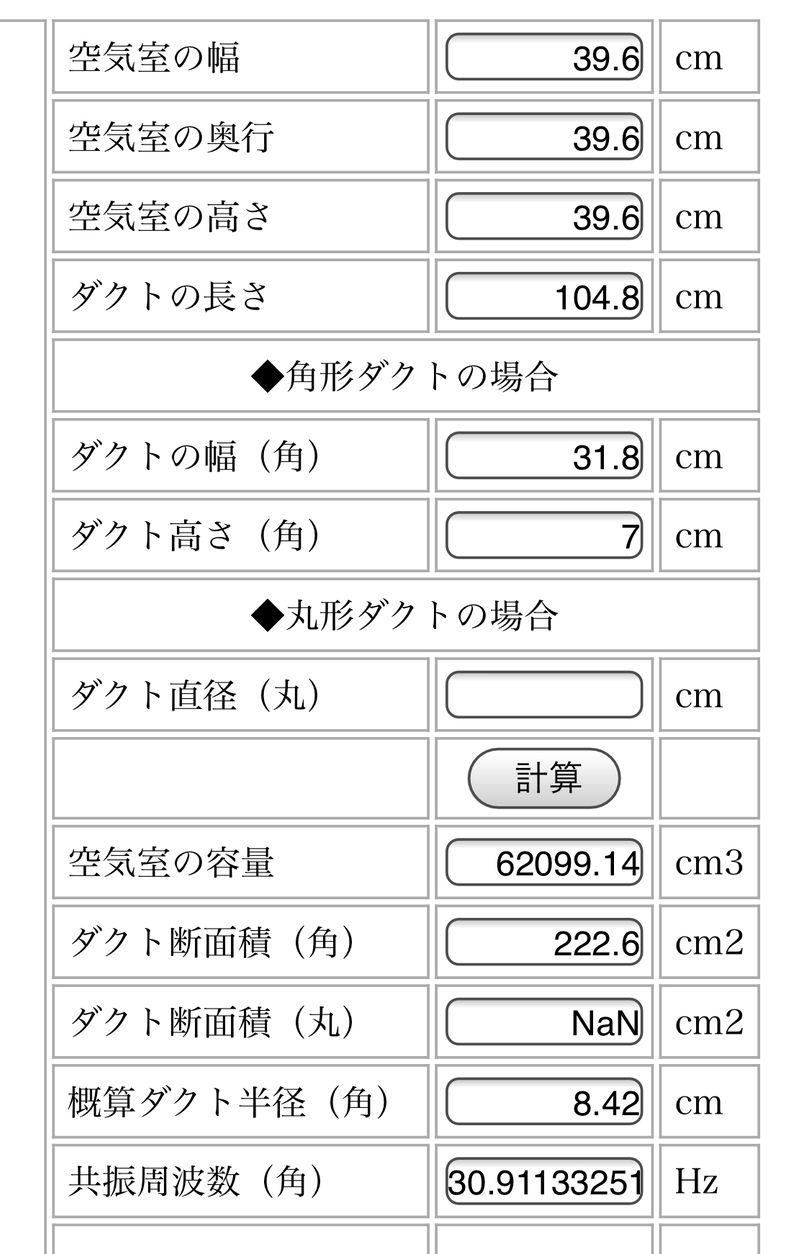Viewport: 800px width, 1254px height.
Task: Select the 空気室の高さ input field
Action: [544, 217]
